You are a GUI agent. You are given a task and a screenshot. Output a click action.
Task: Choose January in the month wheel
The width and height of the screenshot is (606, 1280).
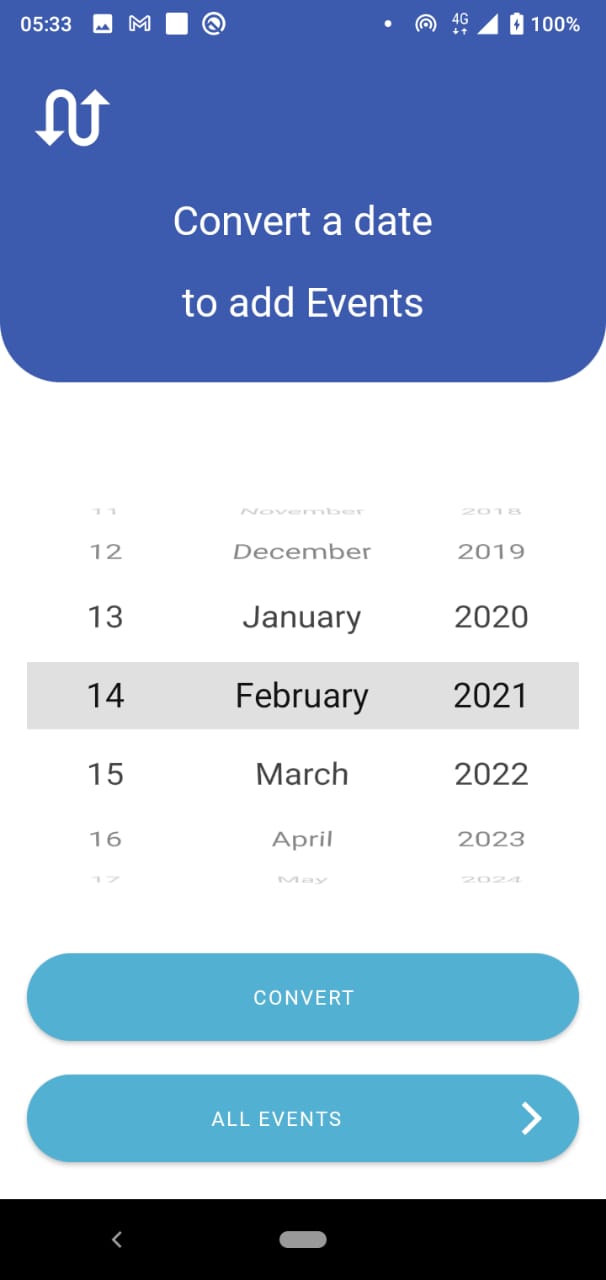(302, 617)
